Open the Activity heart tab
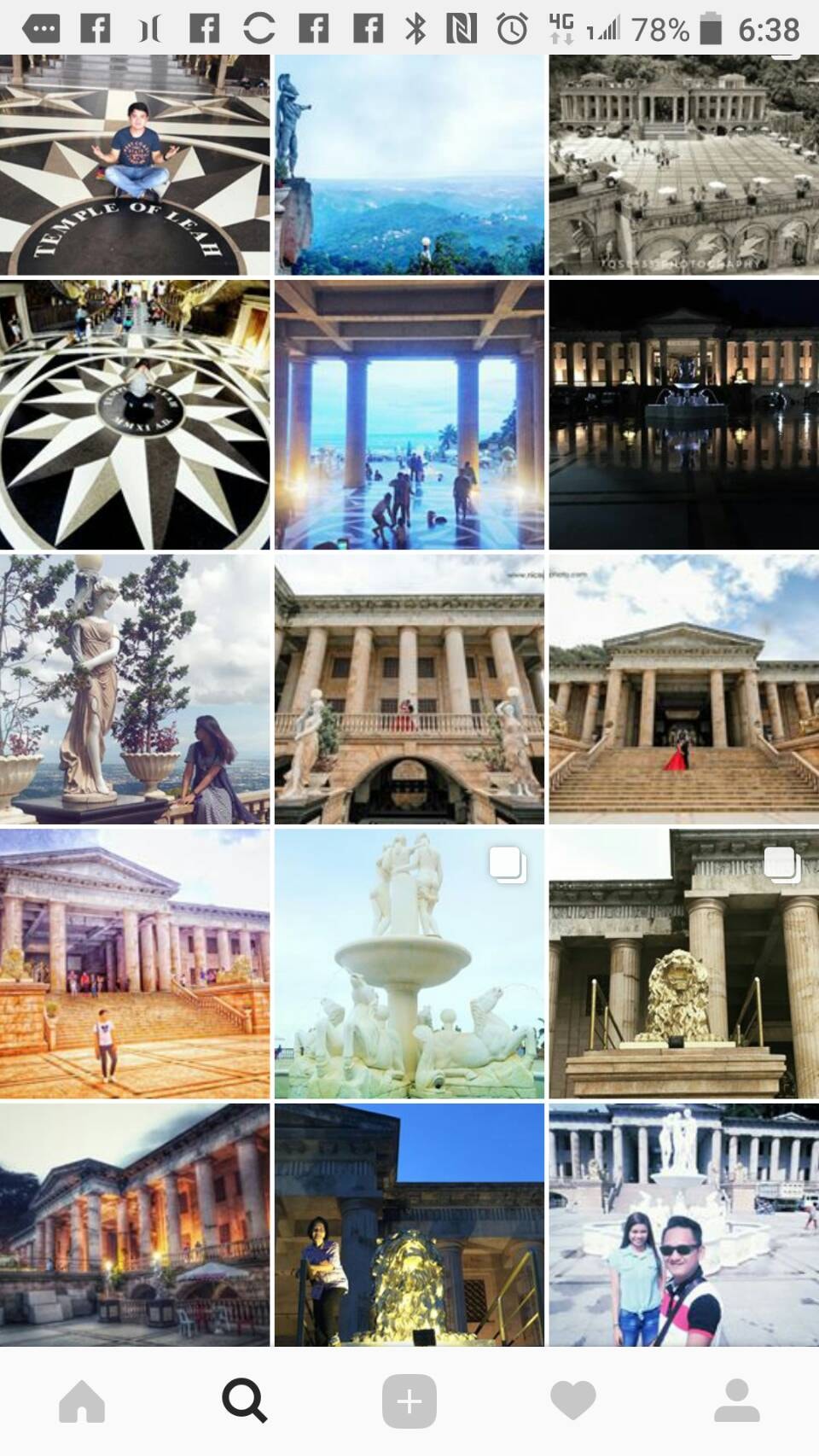The width and height of the screenshot is (819, 1456). (x=572, y=1401)
